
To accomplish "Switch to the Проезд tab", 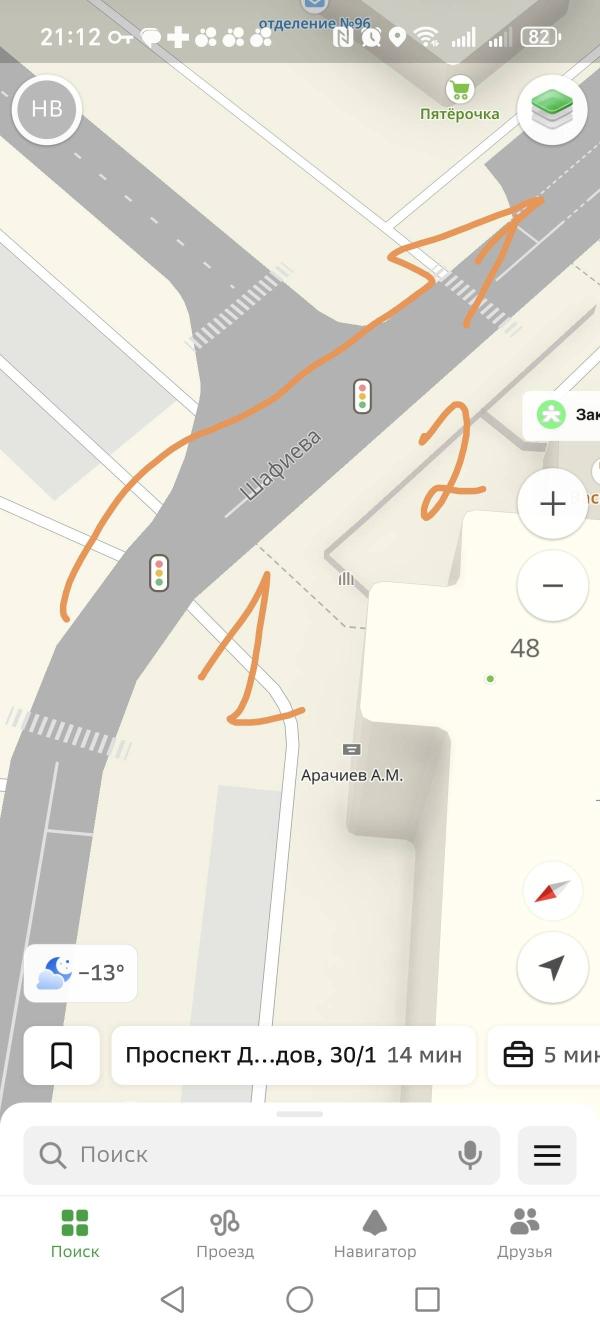I will point(225,1233).
